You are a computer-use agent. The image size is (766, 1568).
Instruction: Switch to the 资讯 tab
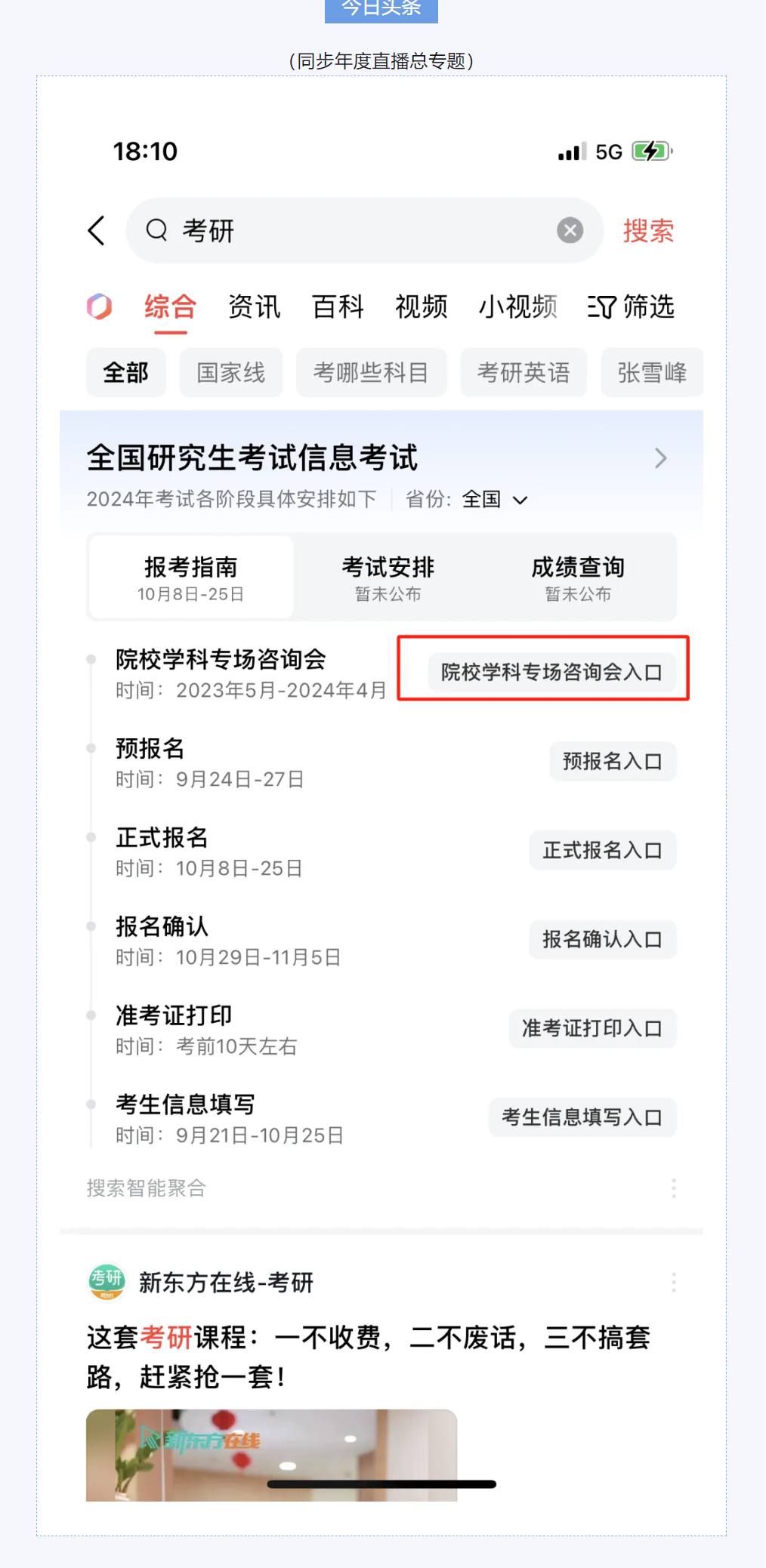click(x=255, y=307)
